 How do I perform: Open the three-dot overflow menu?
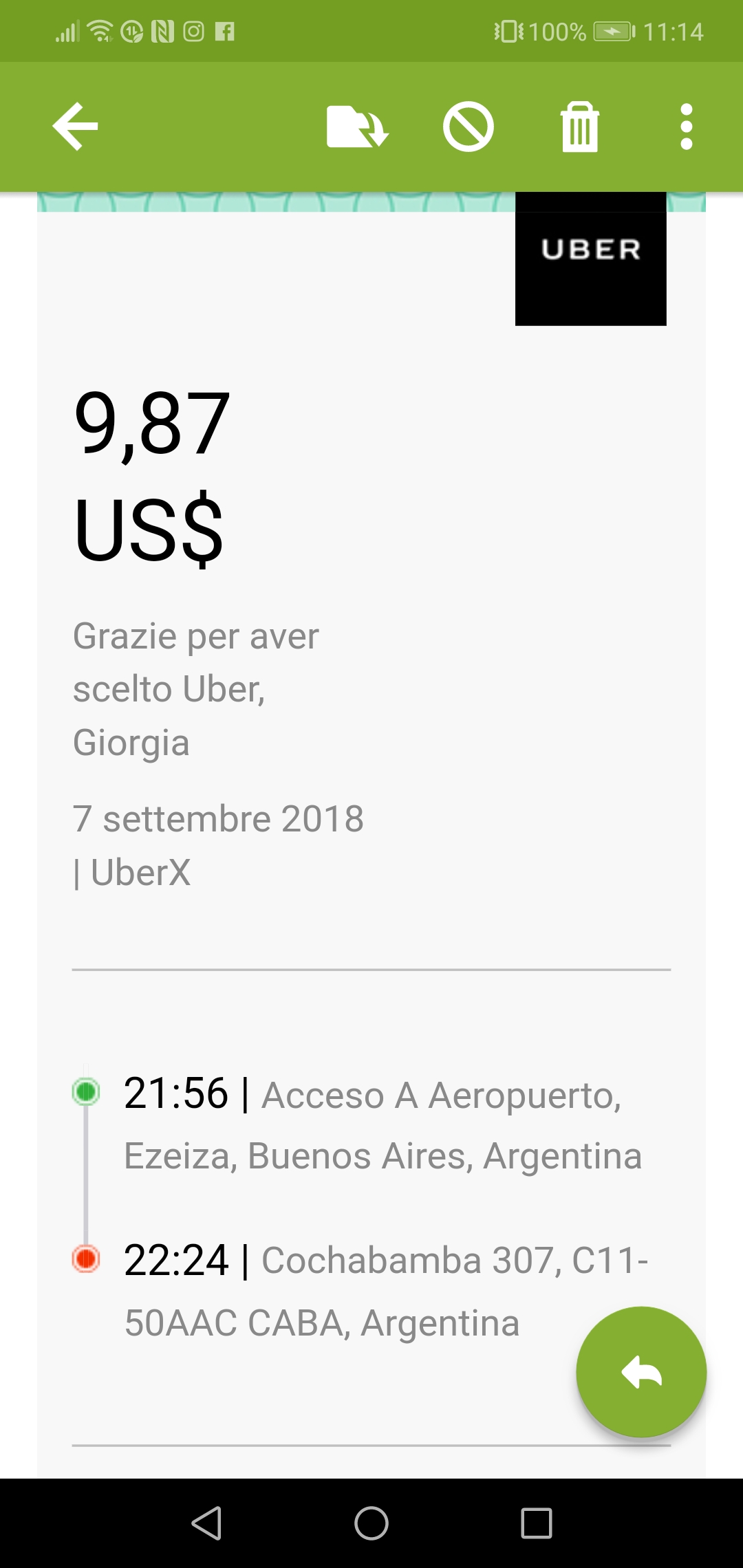tap(686, 127)
